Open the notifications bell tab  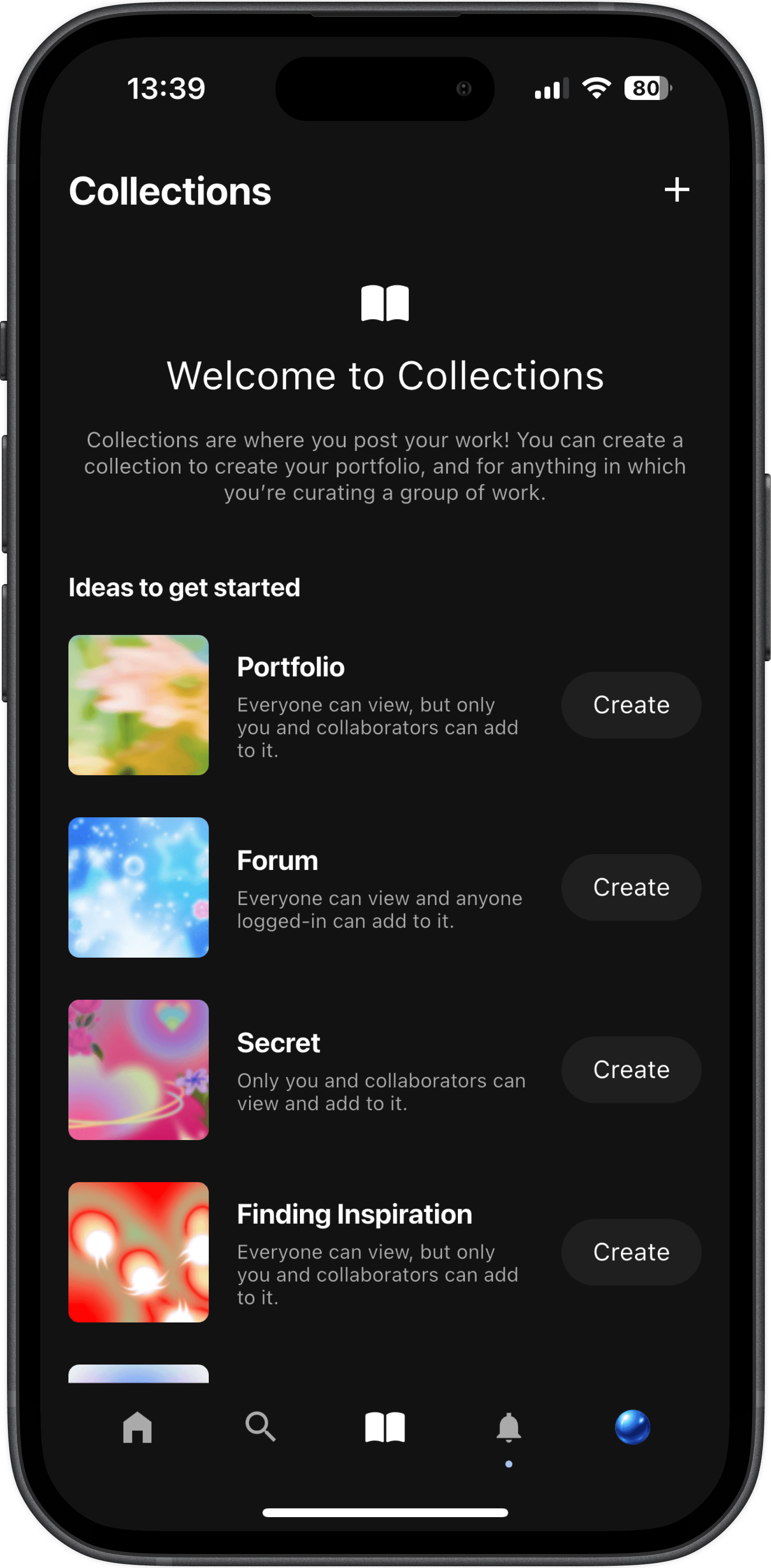[509, 1427]
